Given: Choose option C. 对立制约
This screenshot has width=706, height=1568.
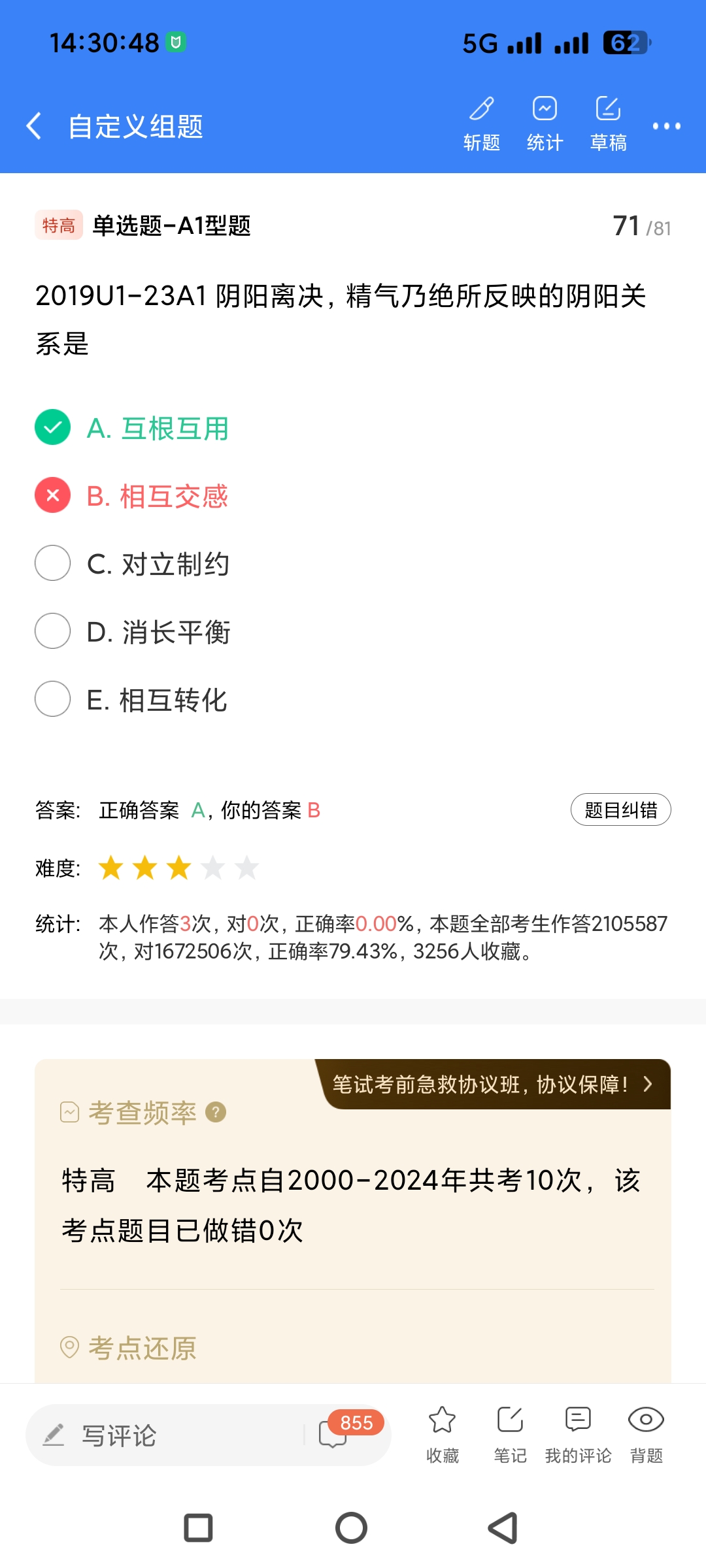Looking at the screenshot, I should pyautogui.click(x=157, y=564).
